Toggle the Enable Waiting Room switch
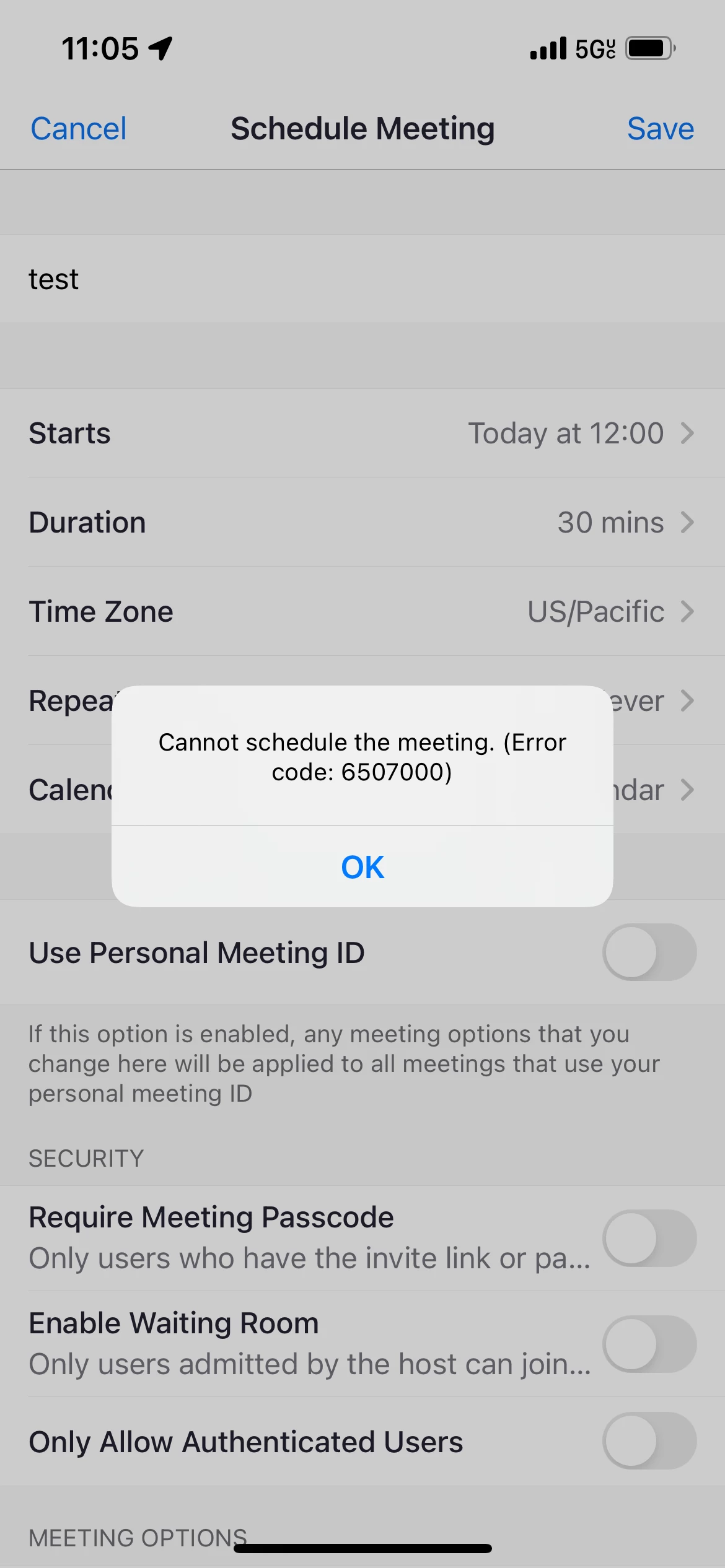Image resolution: width=725 pixels, height=1568 pixels. point(649,1344)
